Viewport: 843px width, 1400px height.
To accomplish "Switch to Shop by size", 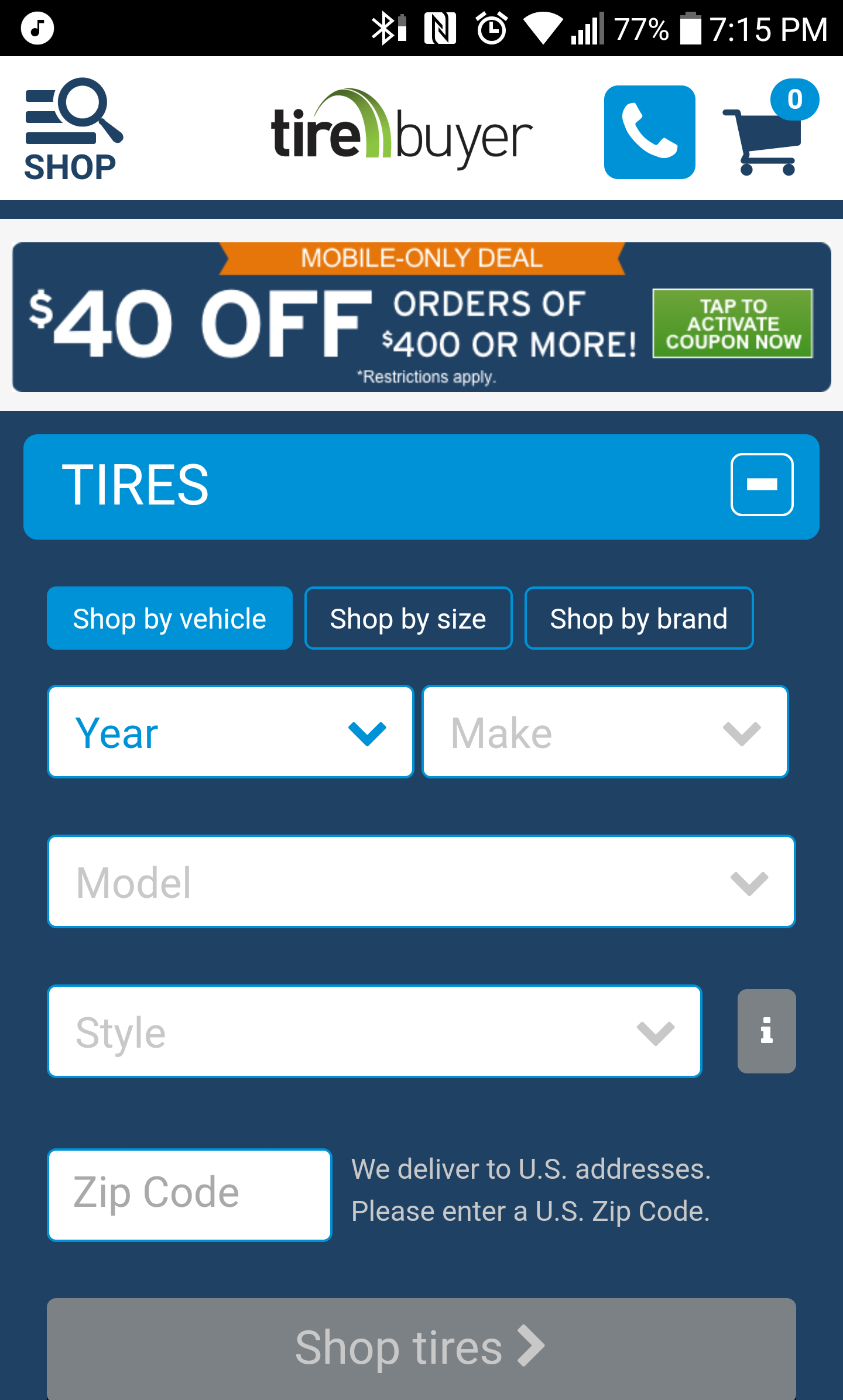I will coord(408,619).
